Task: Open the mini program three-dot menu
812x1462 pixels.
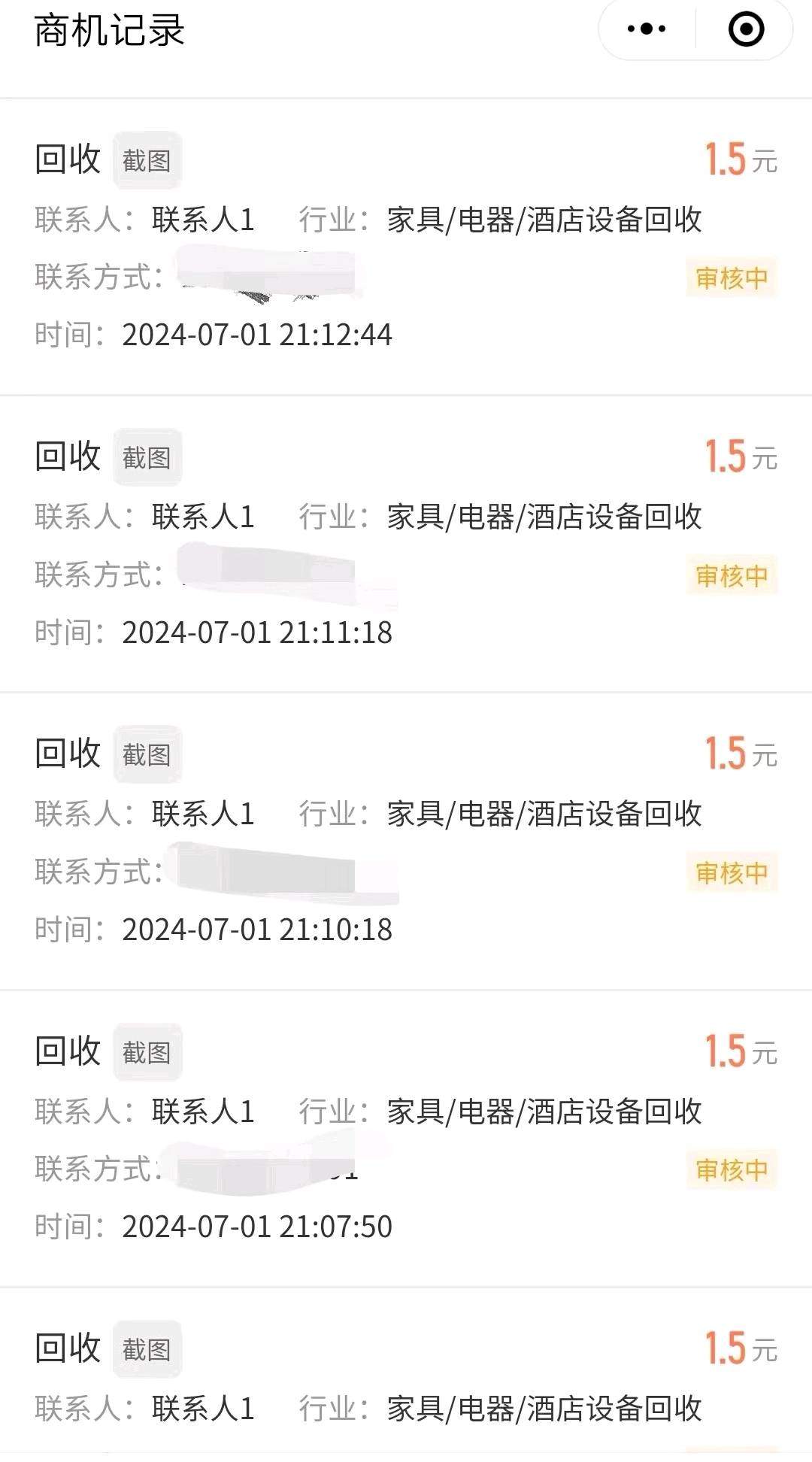Action: click(647, 29)
